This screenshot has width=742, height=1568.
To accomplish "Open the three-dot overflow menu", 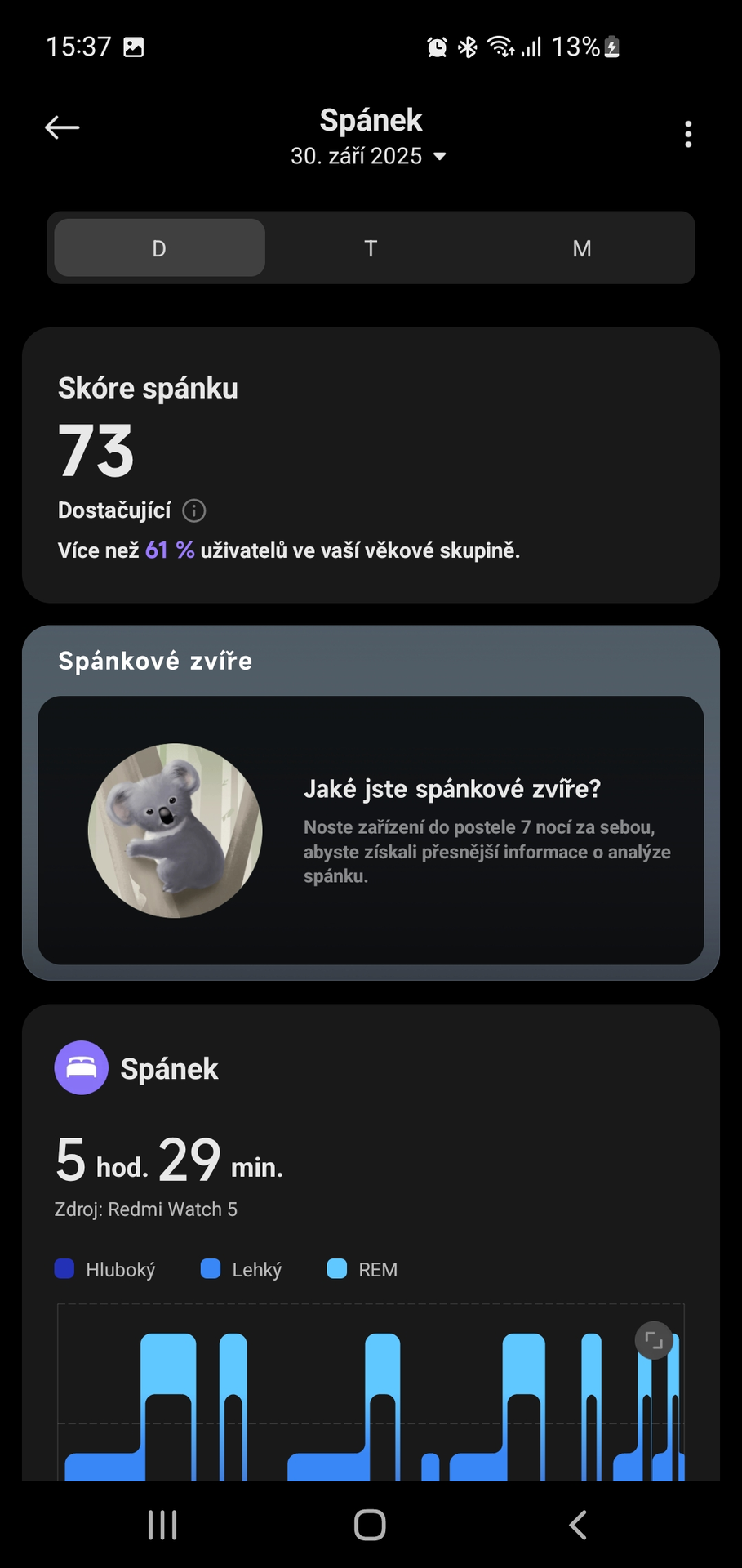I will 688,134.
